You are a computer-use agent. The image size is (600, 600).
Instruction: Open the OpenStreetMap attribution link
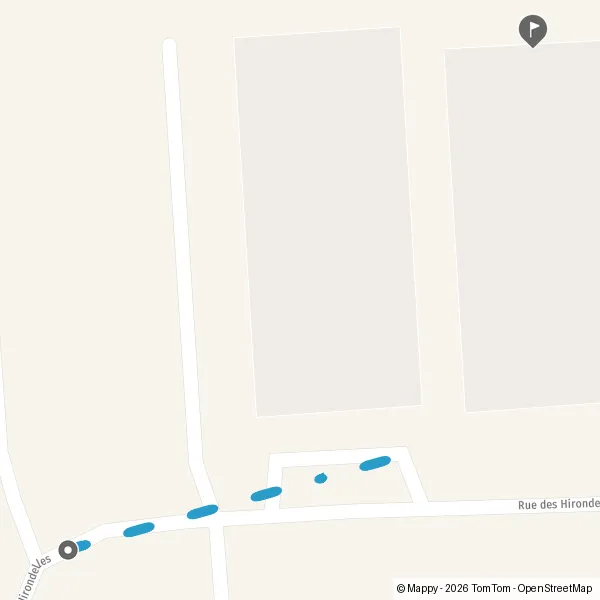(x=554, y=588)
